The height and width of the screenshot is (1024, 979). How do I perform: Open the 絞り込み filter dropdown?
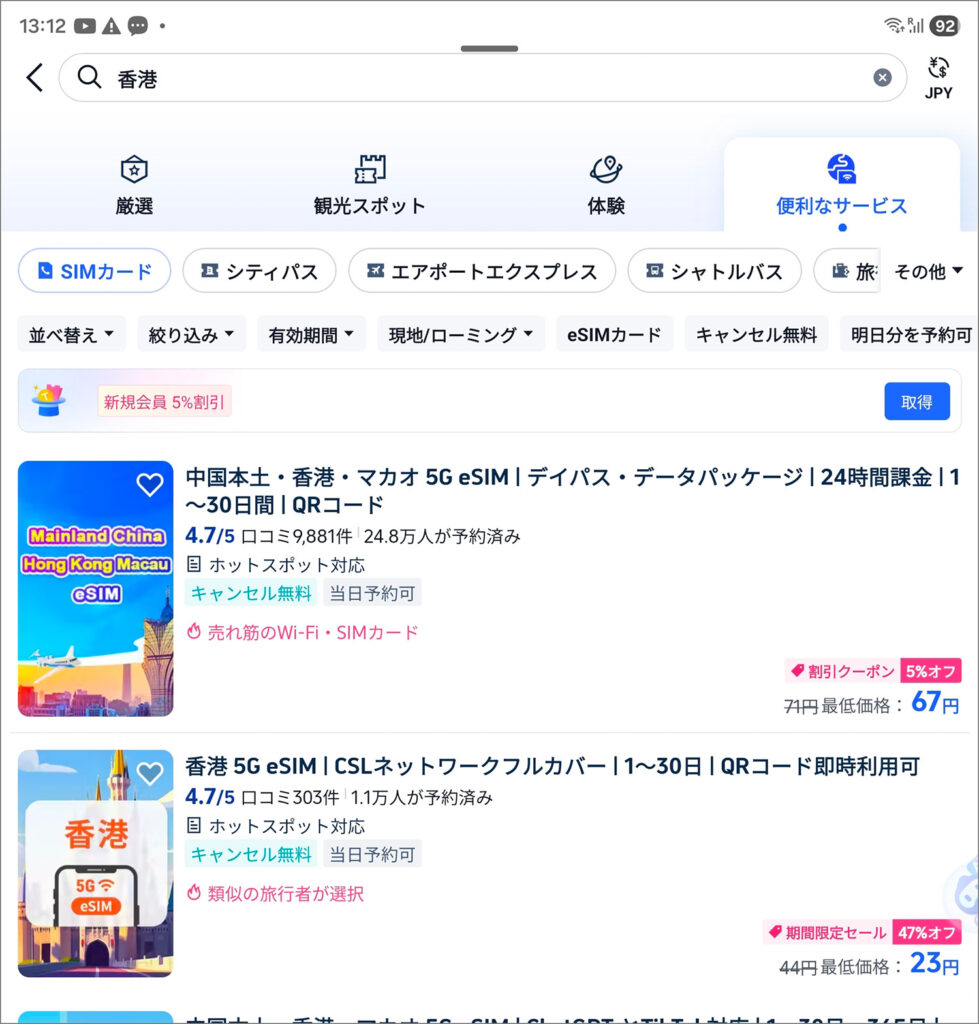point(191,335)
